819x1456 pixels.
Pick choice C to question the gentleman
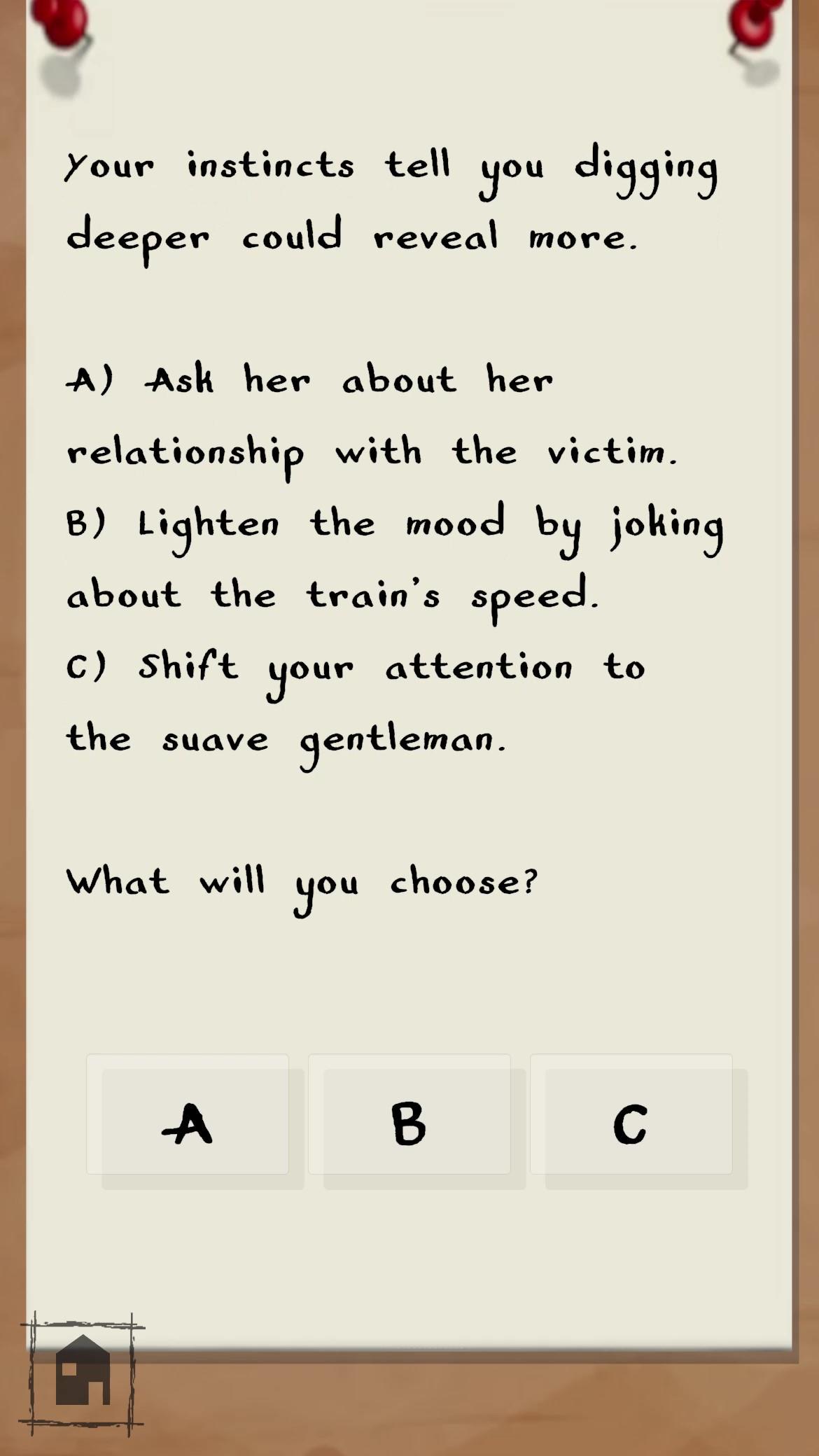(631, 1122)
